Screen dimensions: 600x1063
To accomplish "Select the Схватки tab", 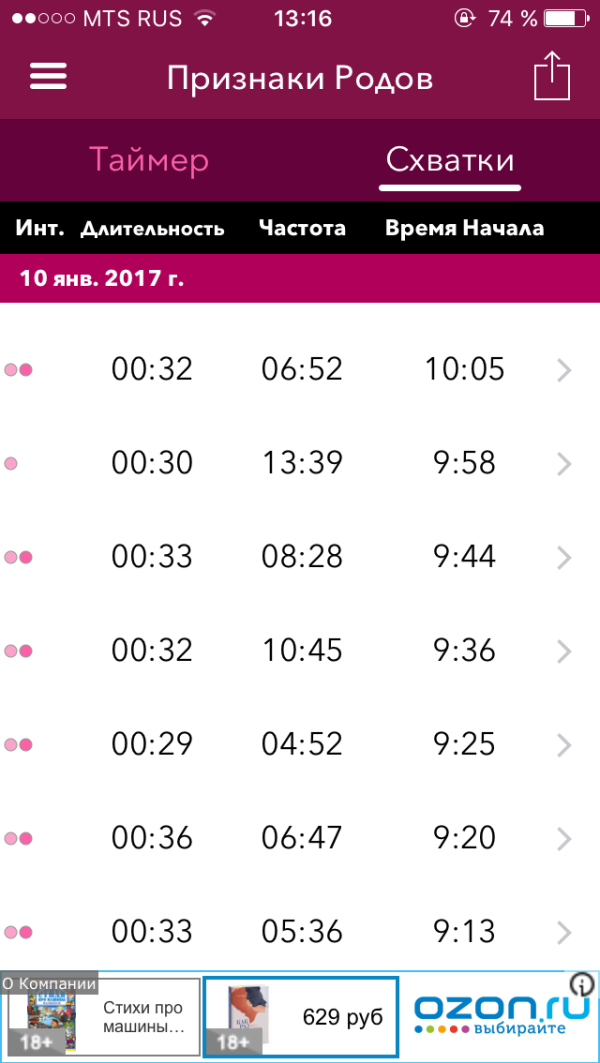I will tap(450, 160).
